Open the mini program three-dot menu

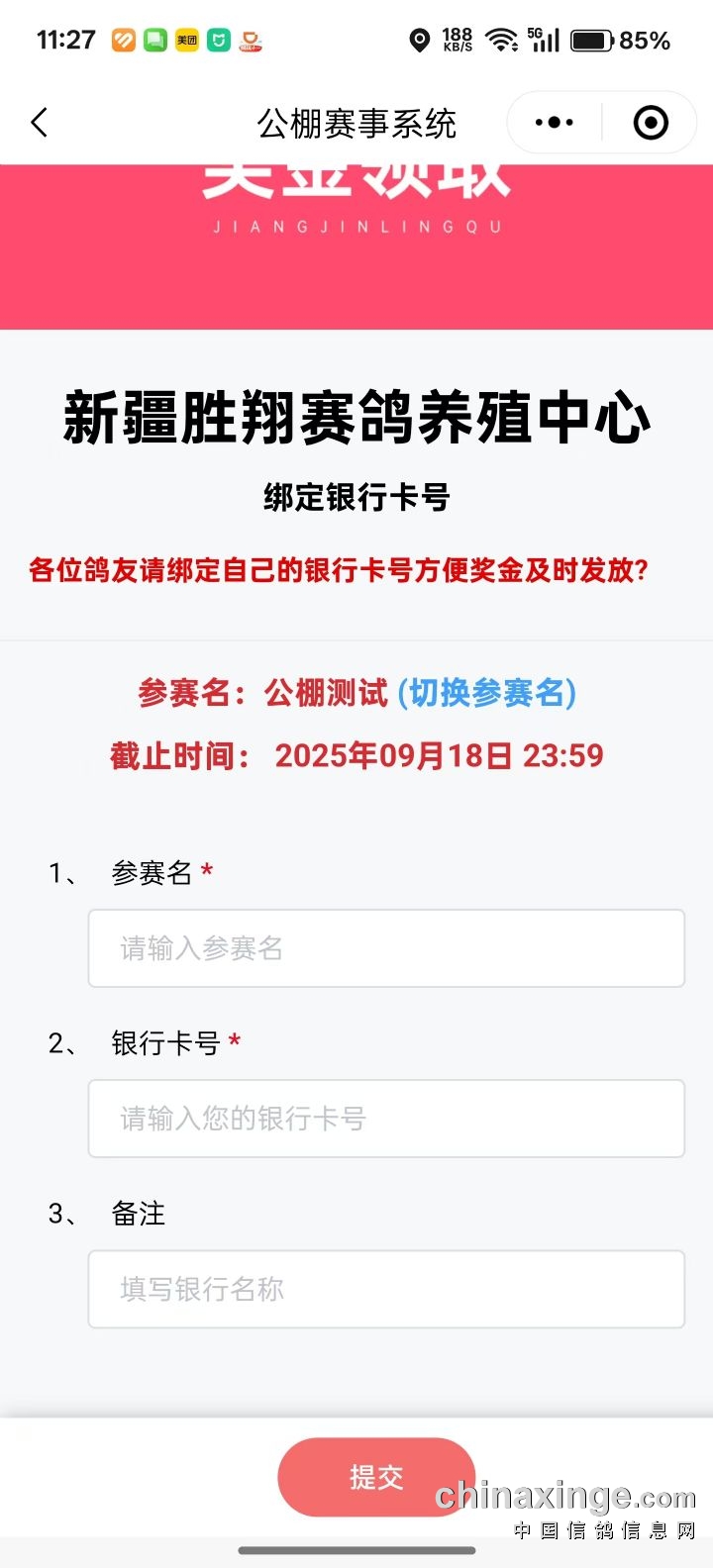(554, 123)
